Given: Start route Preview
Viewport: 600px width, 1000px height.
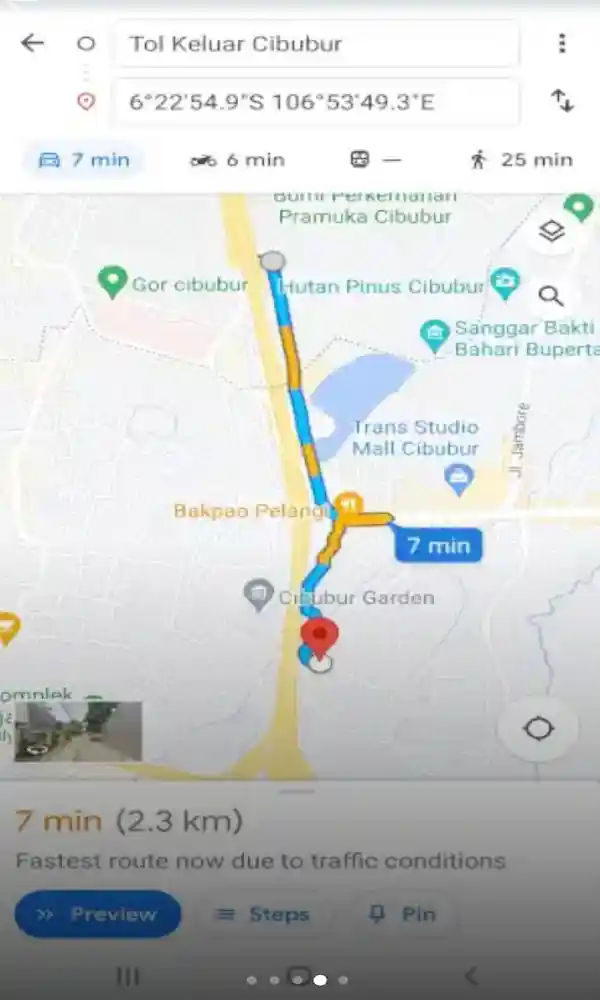Looking at the screenshot, I should 98,914.
